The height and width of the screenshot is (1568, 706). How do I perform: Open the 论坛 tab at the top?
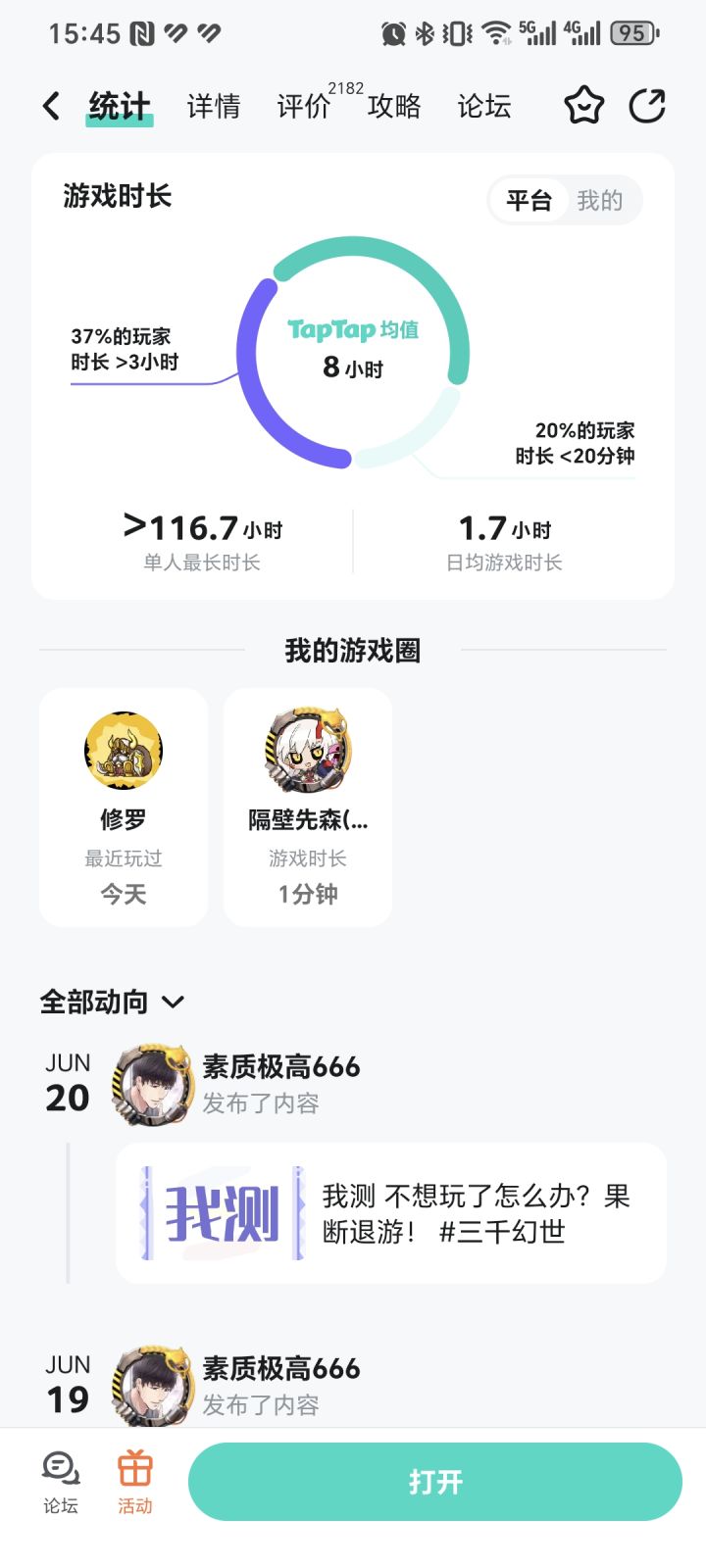(x=483, y=108)
